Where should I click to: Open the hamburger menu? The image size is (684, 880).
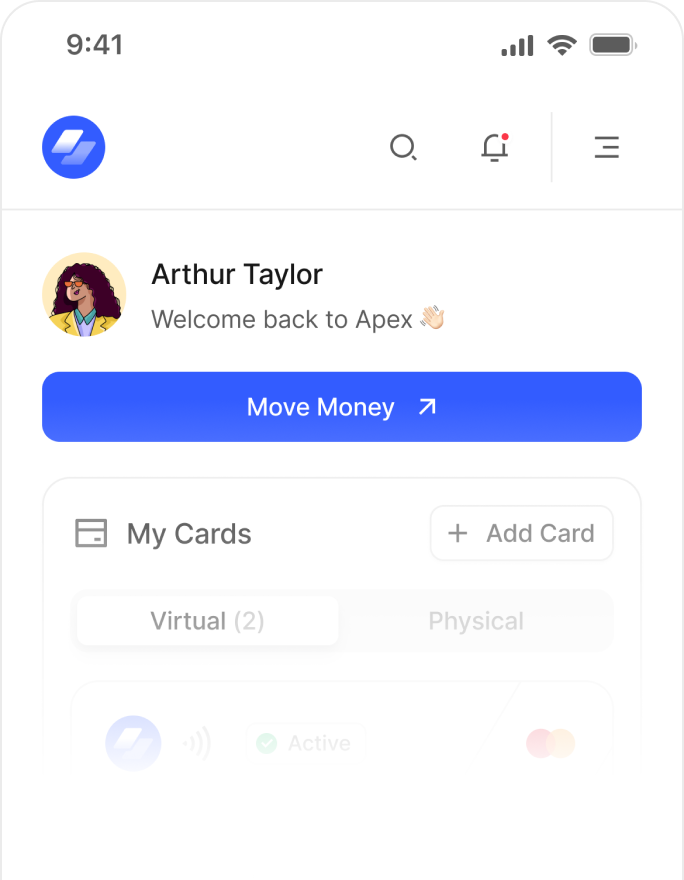coord(606,148)
